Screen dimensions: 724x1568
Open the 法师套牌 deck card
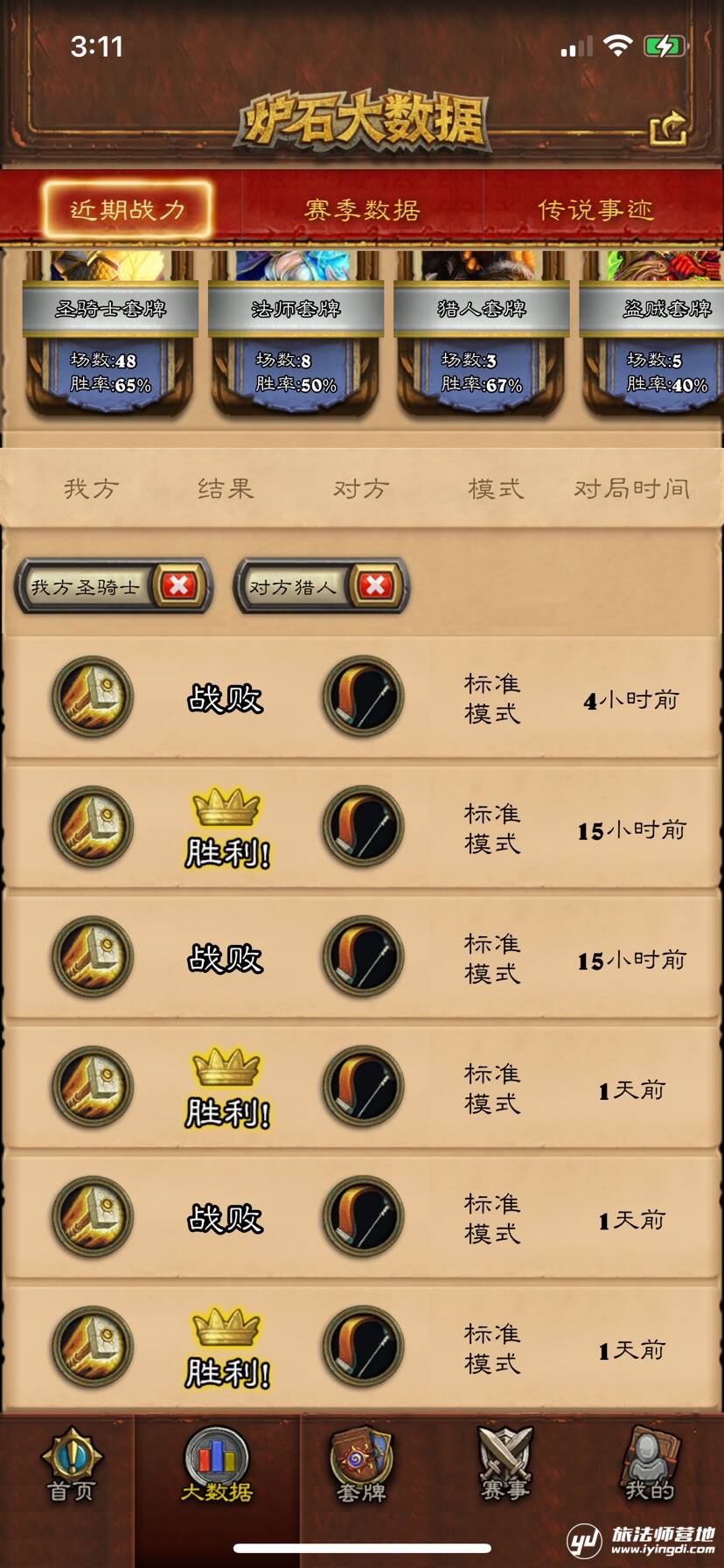(x=296, y=334)
